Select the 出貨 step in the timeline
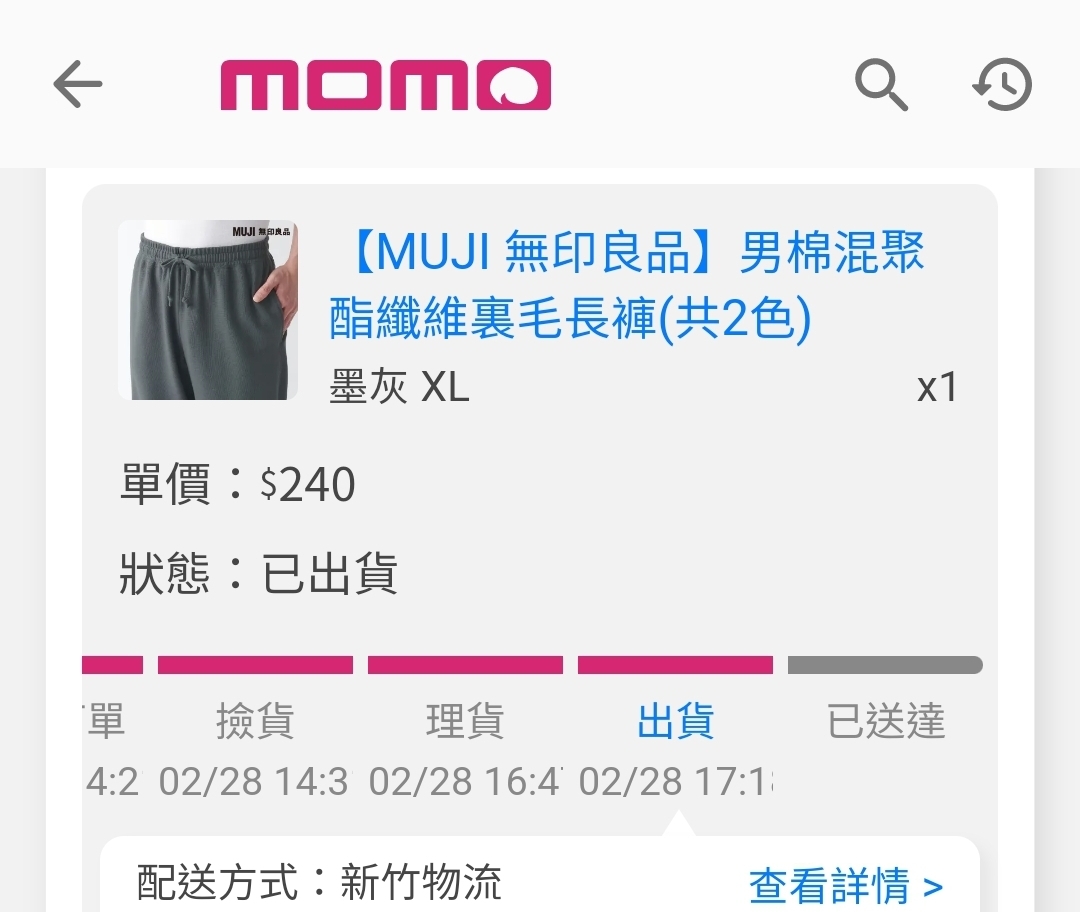Image resolution: width=1080 pixels, height=912 pixels. pyautogui.click(x=676, y=721)
